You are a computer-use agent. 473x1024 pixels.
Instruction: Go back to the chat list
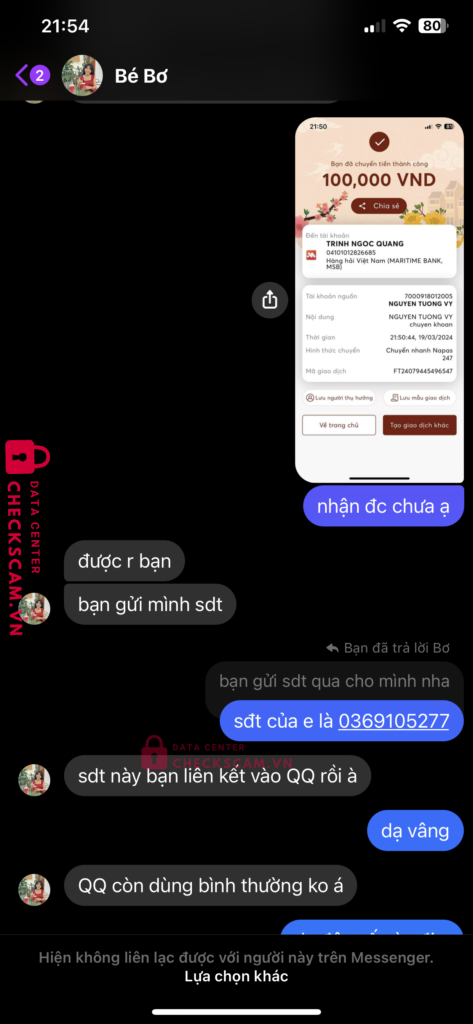(x=32, y=76)
